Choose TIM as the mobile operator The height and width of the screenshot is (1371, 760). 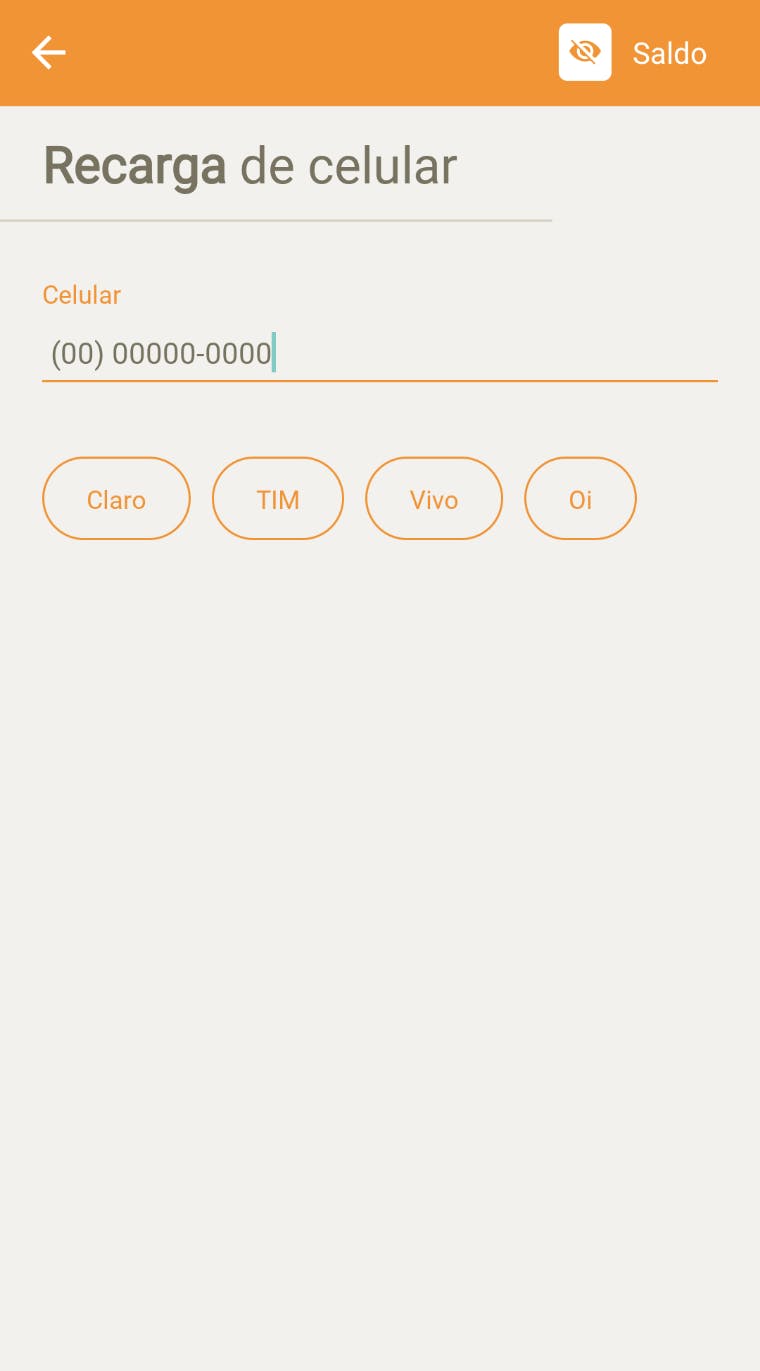pos(277,498)
